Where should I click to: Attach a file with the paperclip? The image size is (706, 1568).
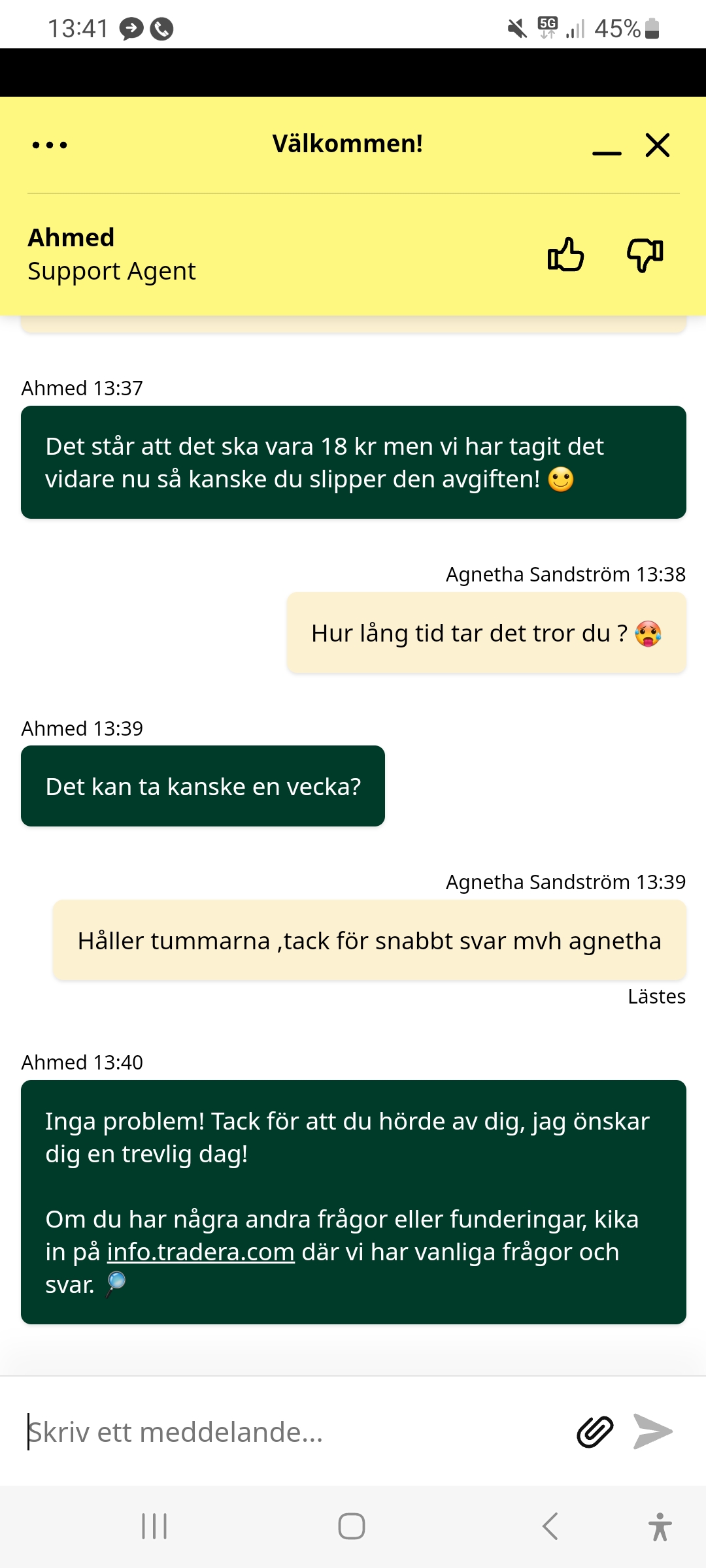coord(595,1432)
